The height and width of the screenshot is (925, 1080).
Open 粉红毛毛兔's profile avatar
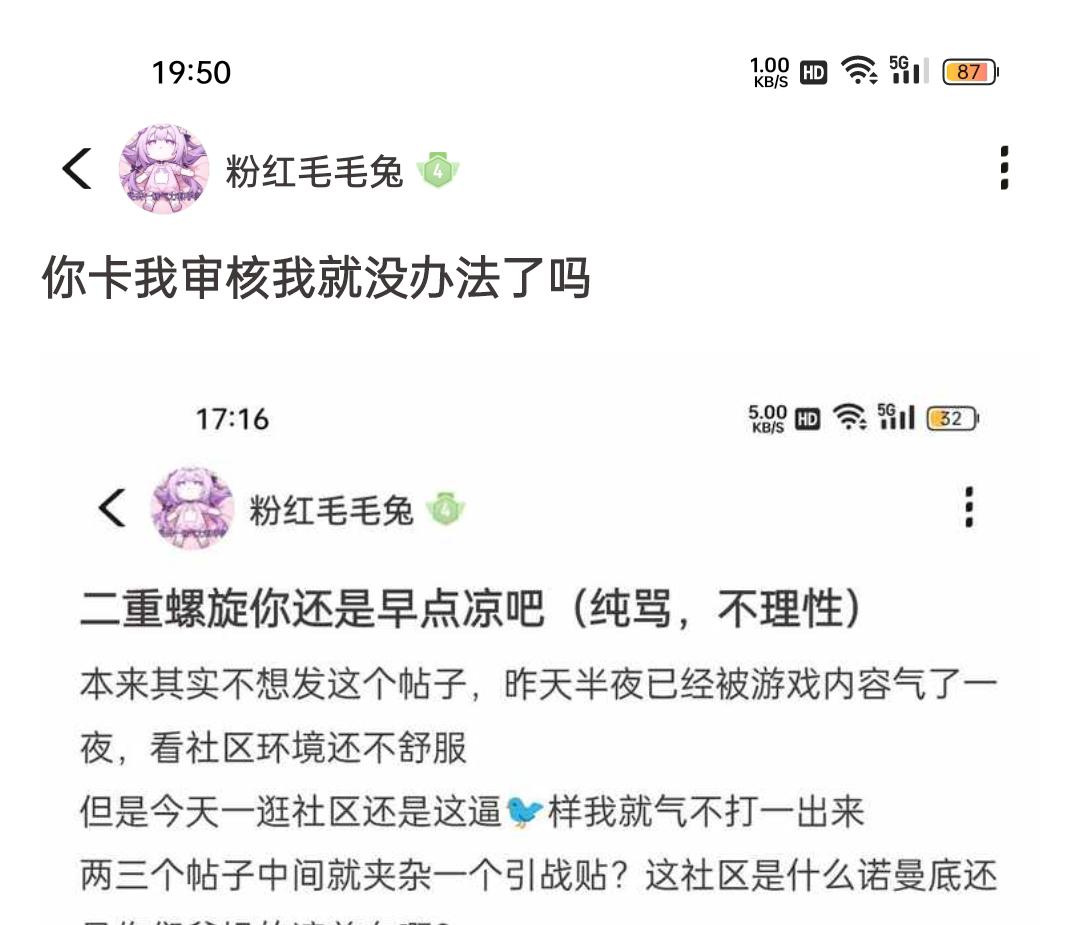coord(163,170)
